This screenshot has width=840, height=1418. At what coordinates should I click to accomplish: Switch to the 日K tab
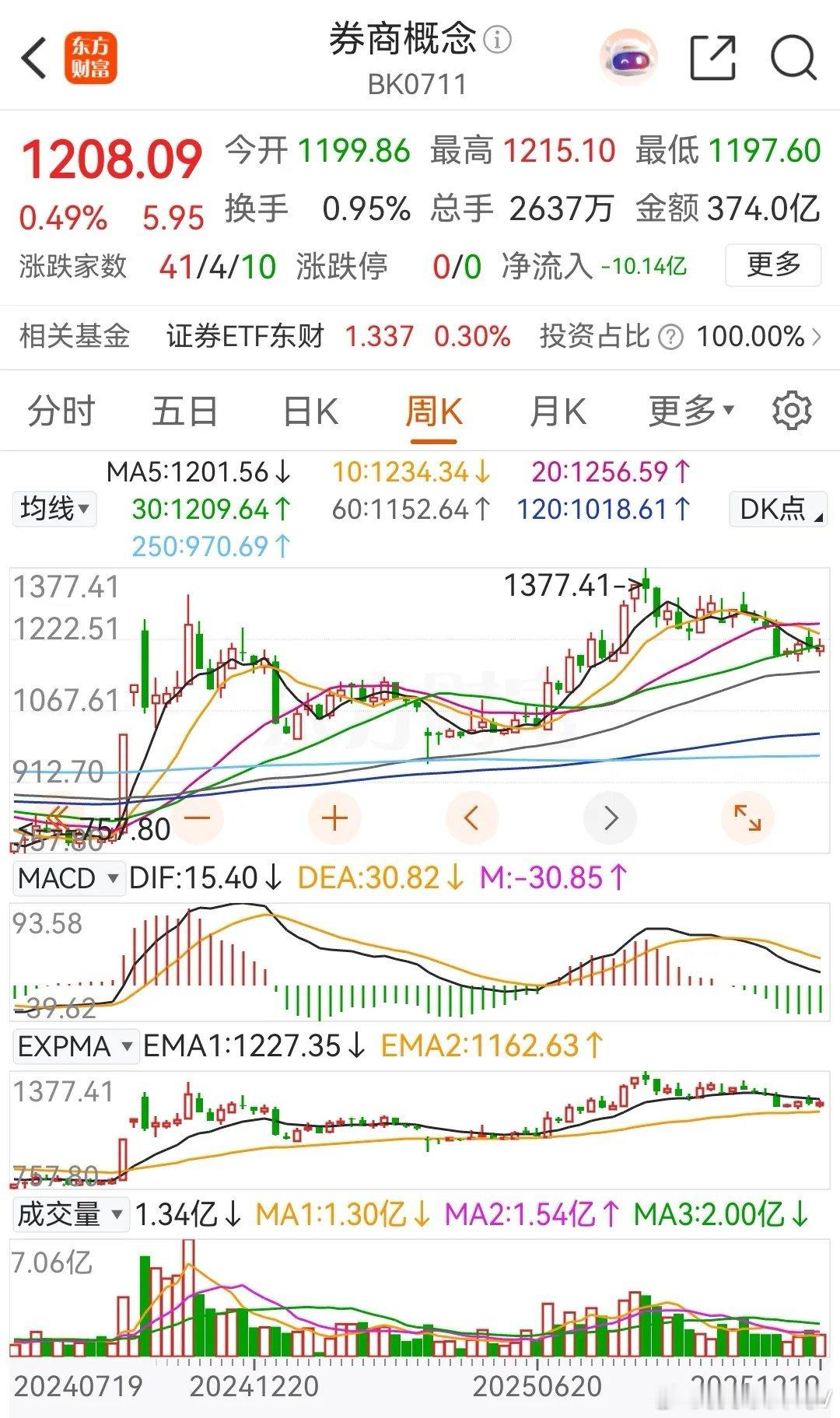[x=310, y=411]
